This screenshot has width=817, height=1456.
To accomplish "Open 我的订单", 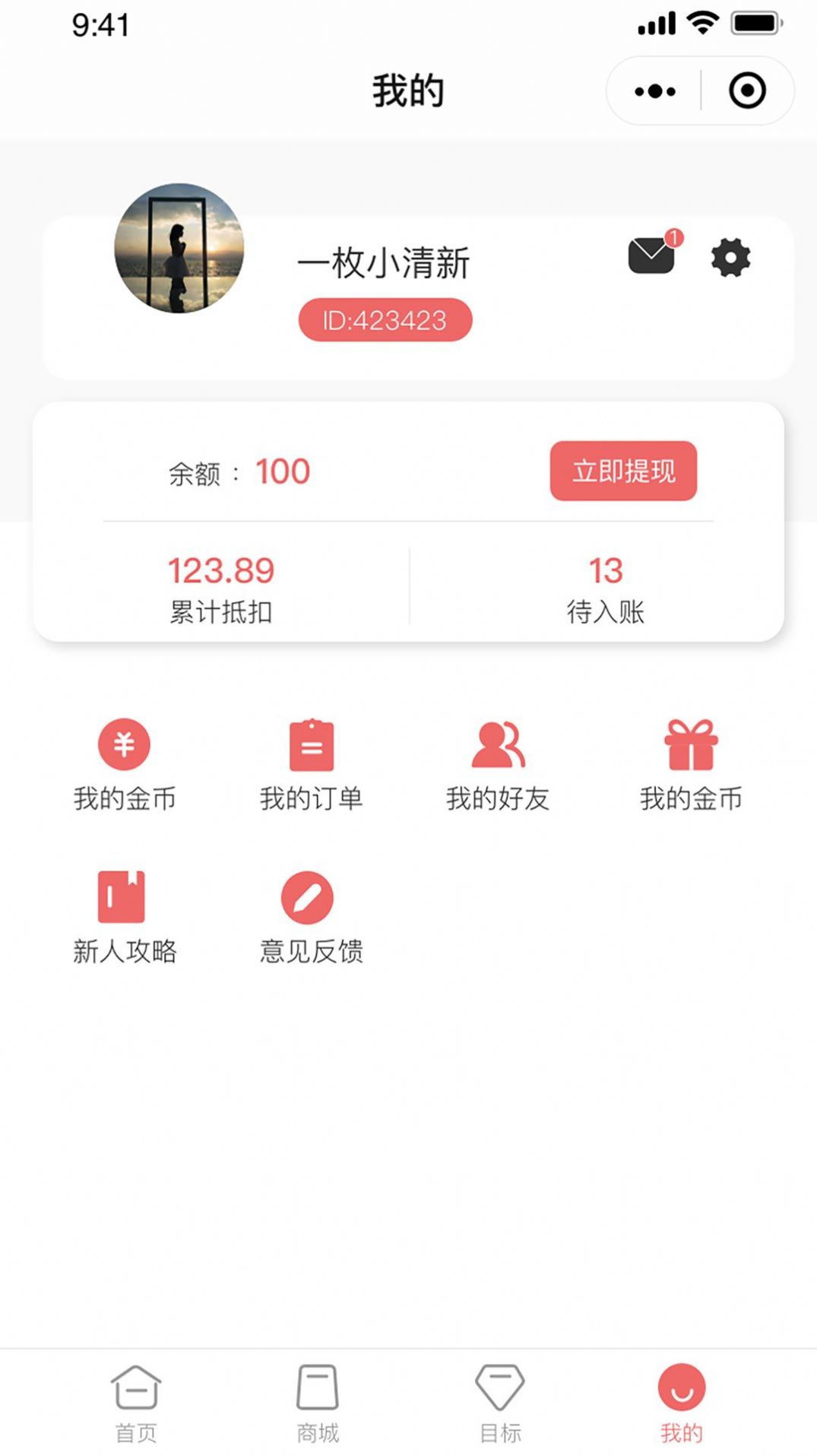I will (312, 765).
